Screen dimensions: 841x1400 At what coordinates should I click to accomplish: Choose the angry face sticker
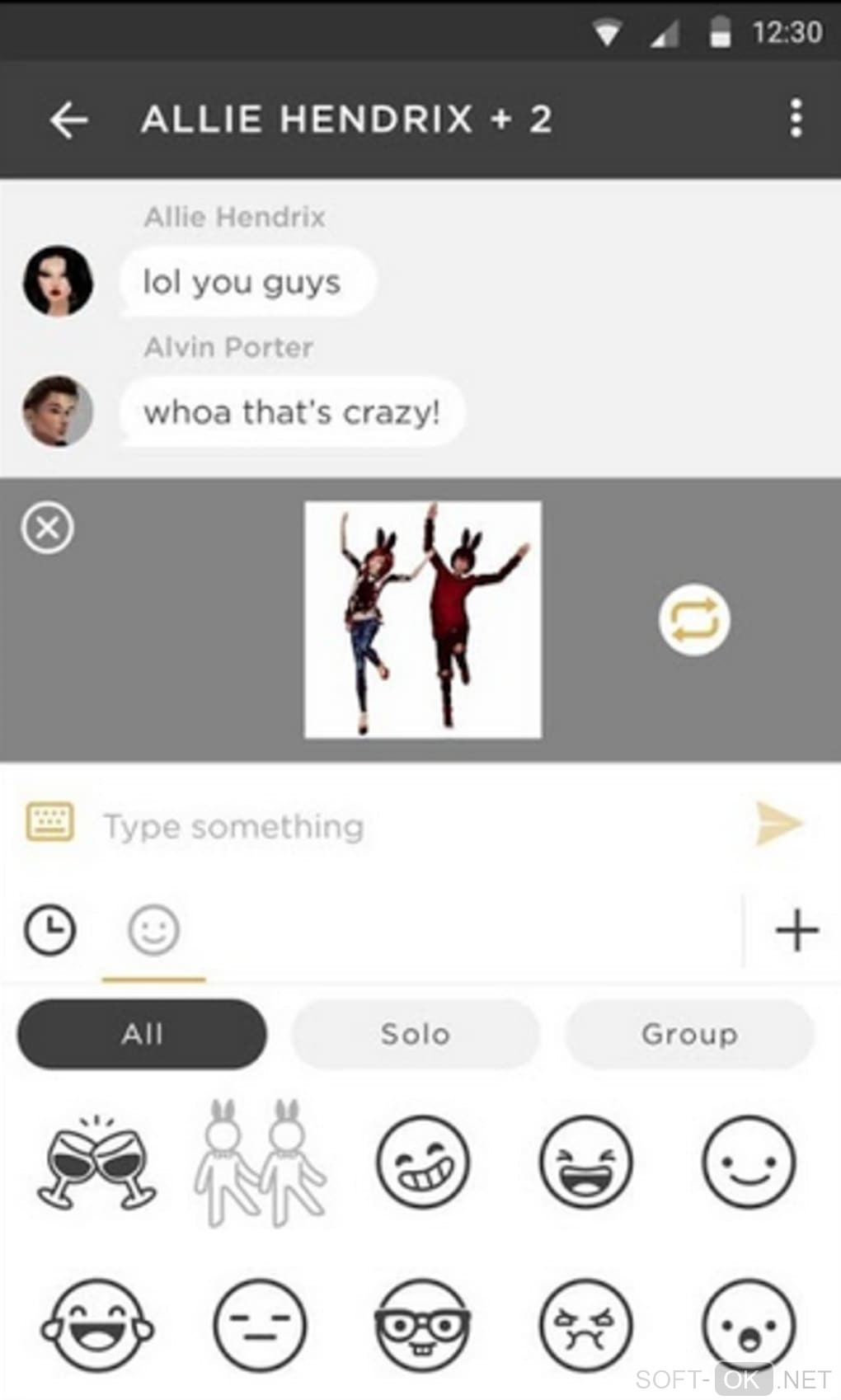coord(585,1326)
